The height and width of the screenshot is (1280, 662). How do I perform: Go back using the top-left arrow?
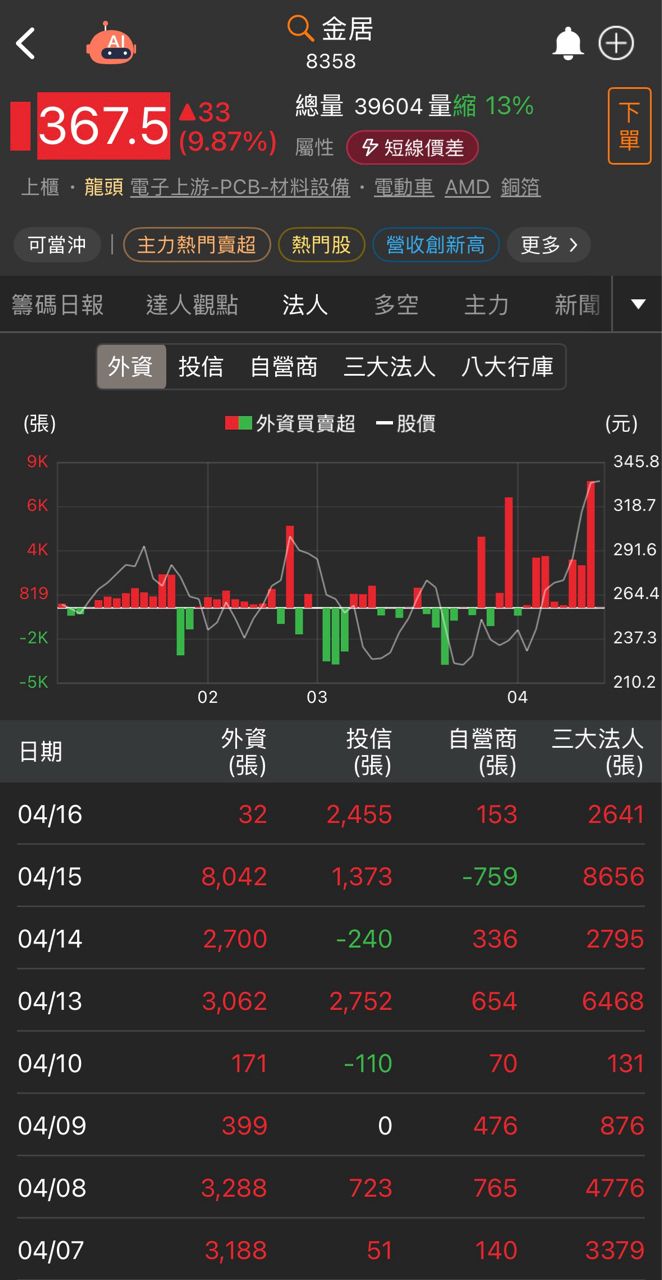click(x=26, y=44)
